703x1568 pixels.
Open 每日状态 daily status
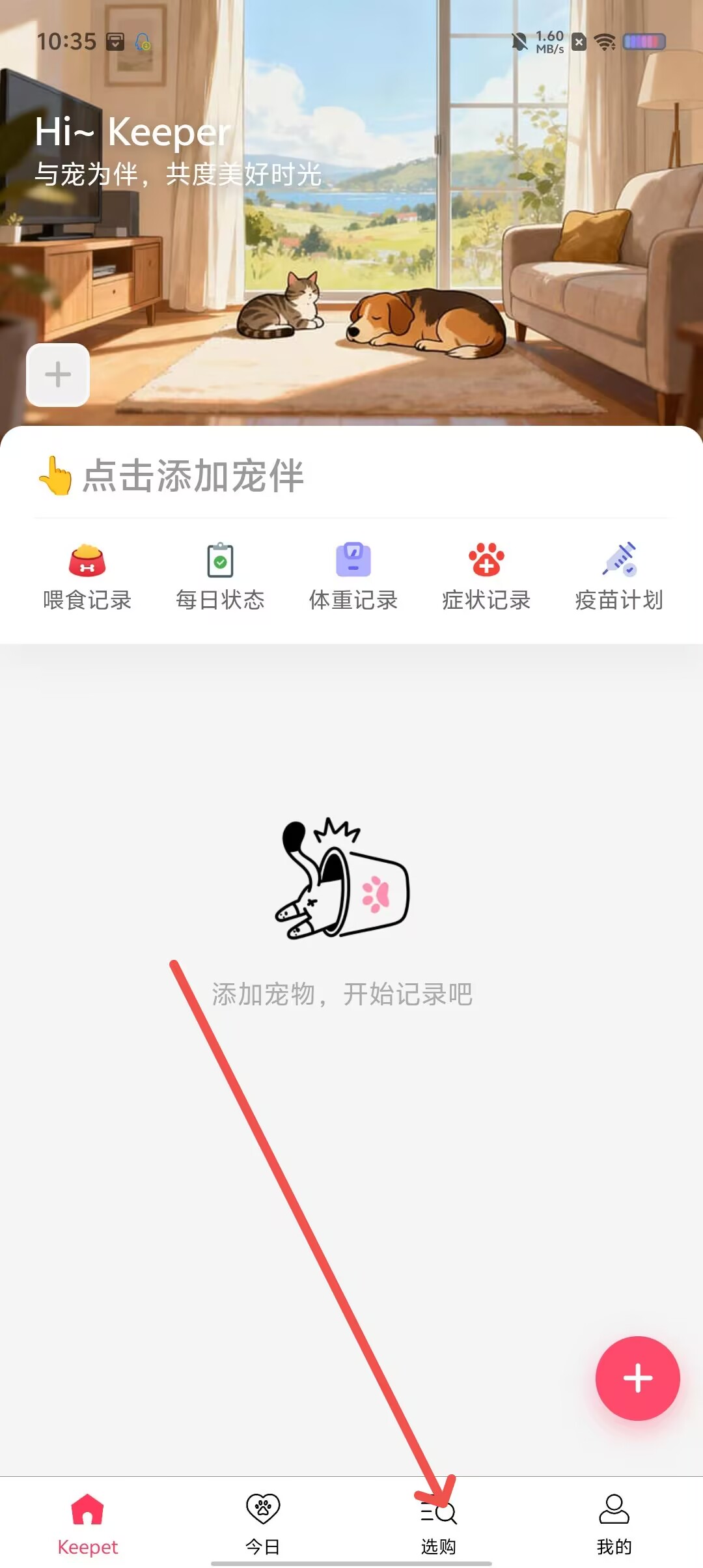pyautogui.click(x=220, y=577)
